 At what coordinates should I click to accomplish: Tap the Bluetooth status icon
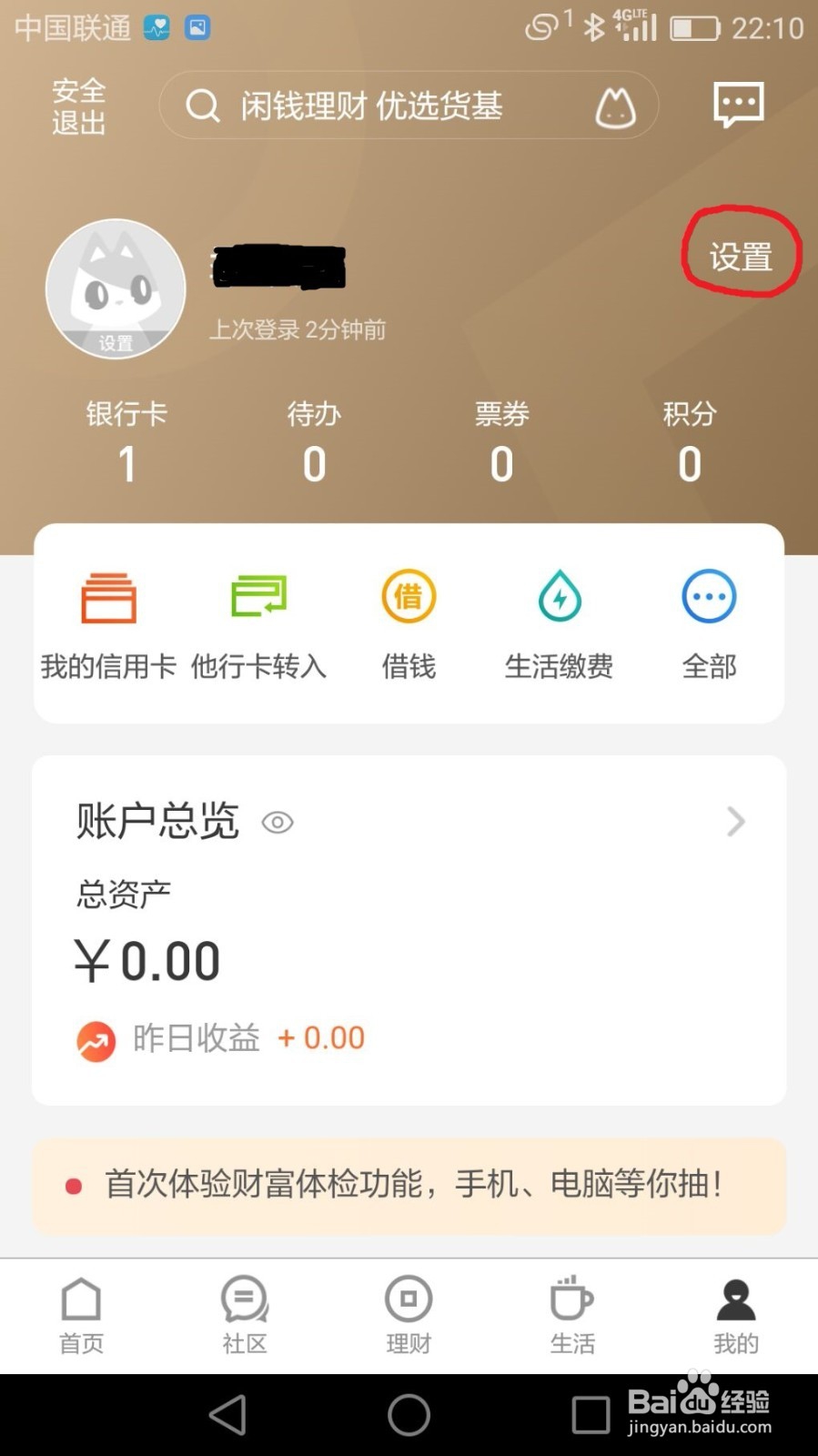point(592,27)
